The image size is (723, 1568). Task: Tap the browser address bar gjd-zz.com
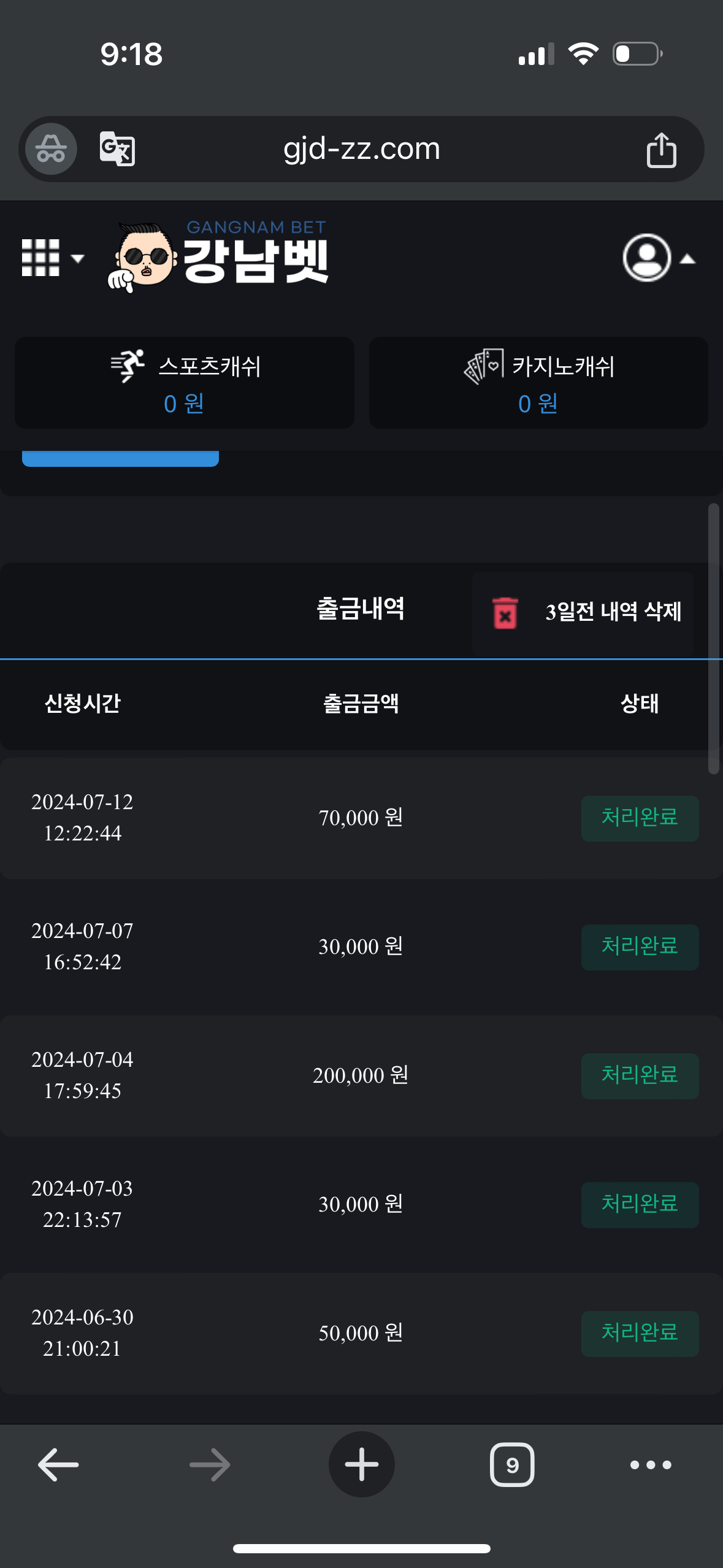(x=361, y=149)
